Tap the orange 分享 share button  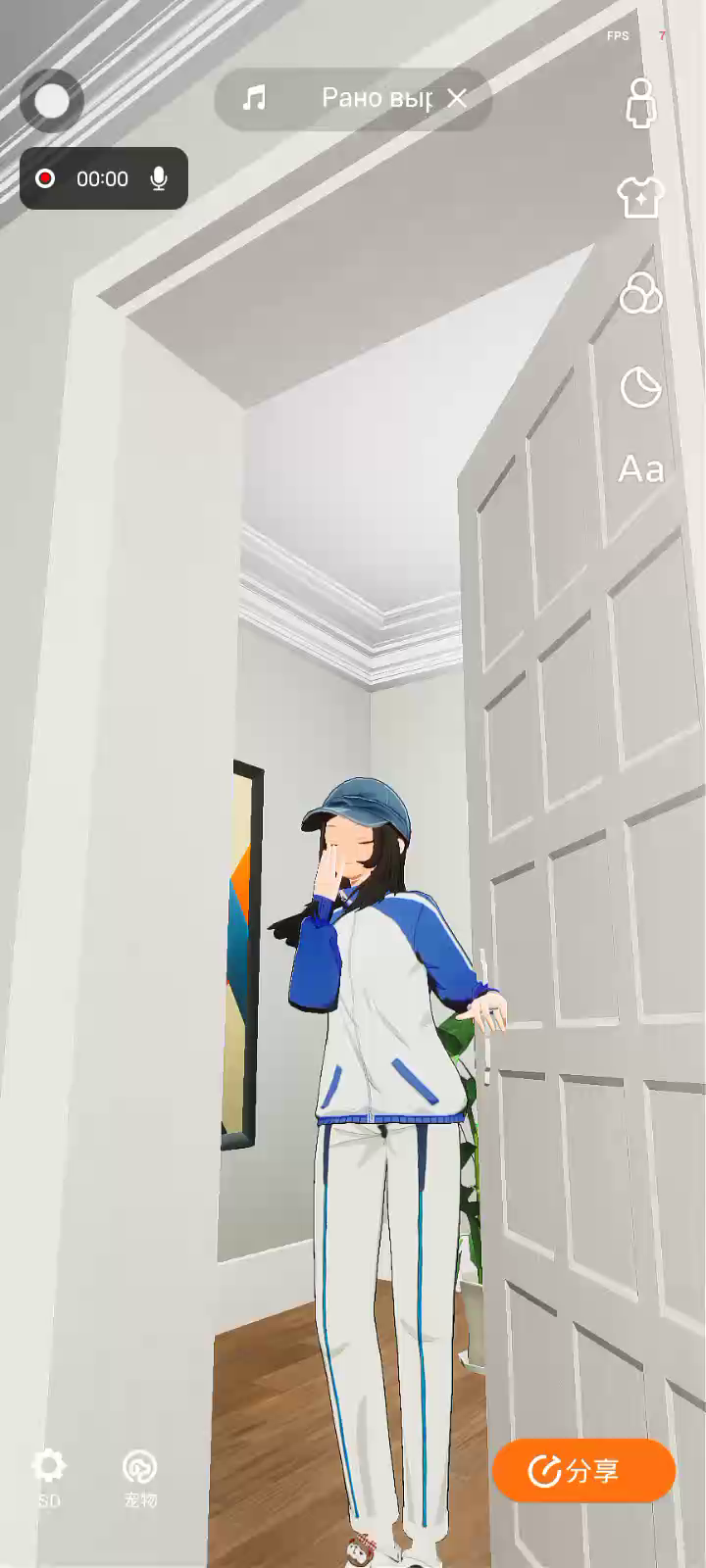pos(583,1470)
